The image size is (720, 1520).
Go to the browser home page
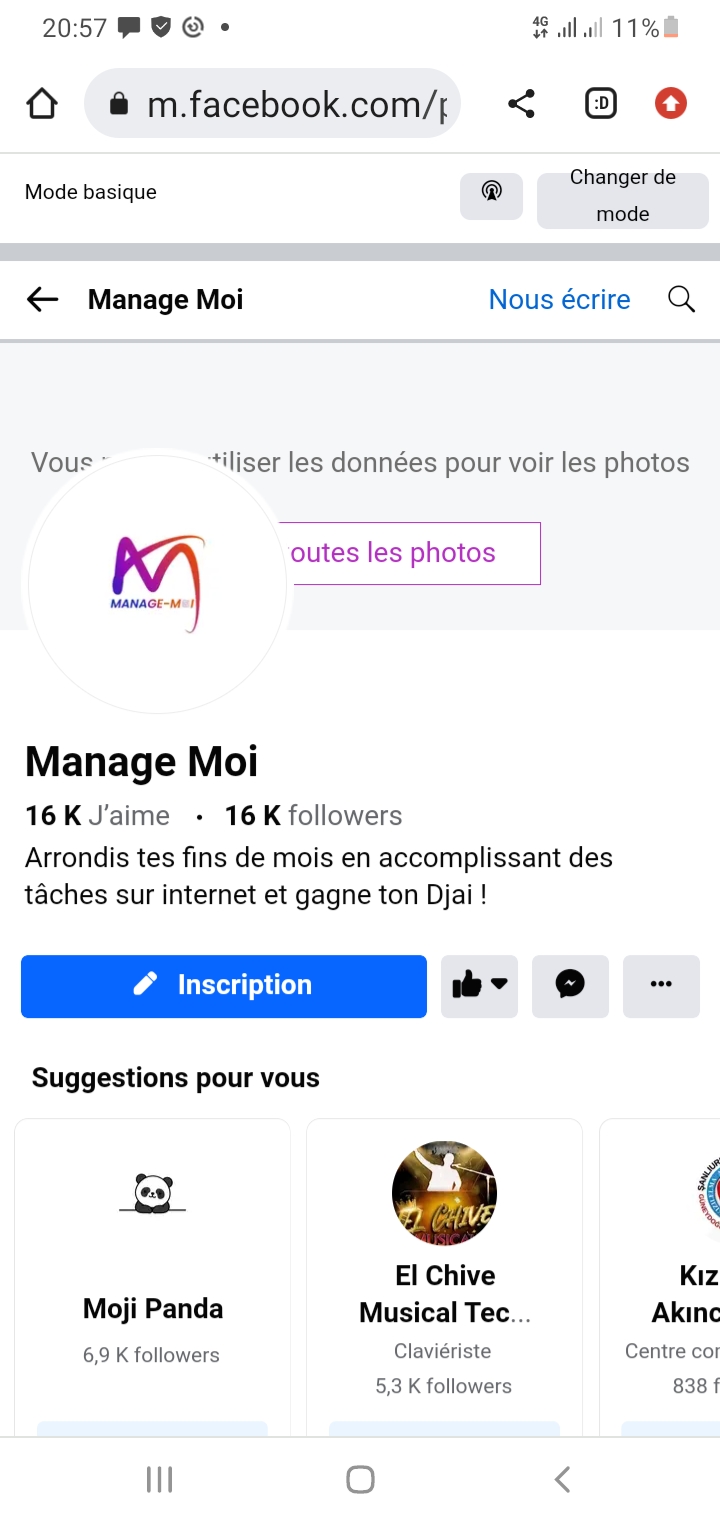pos(42,104)
